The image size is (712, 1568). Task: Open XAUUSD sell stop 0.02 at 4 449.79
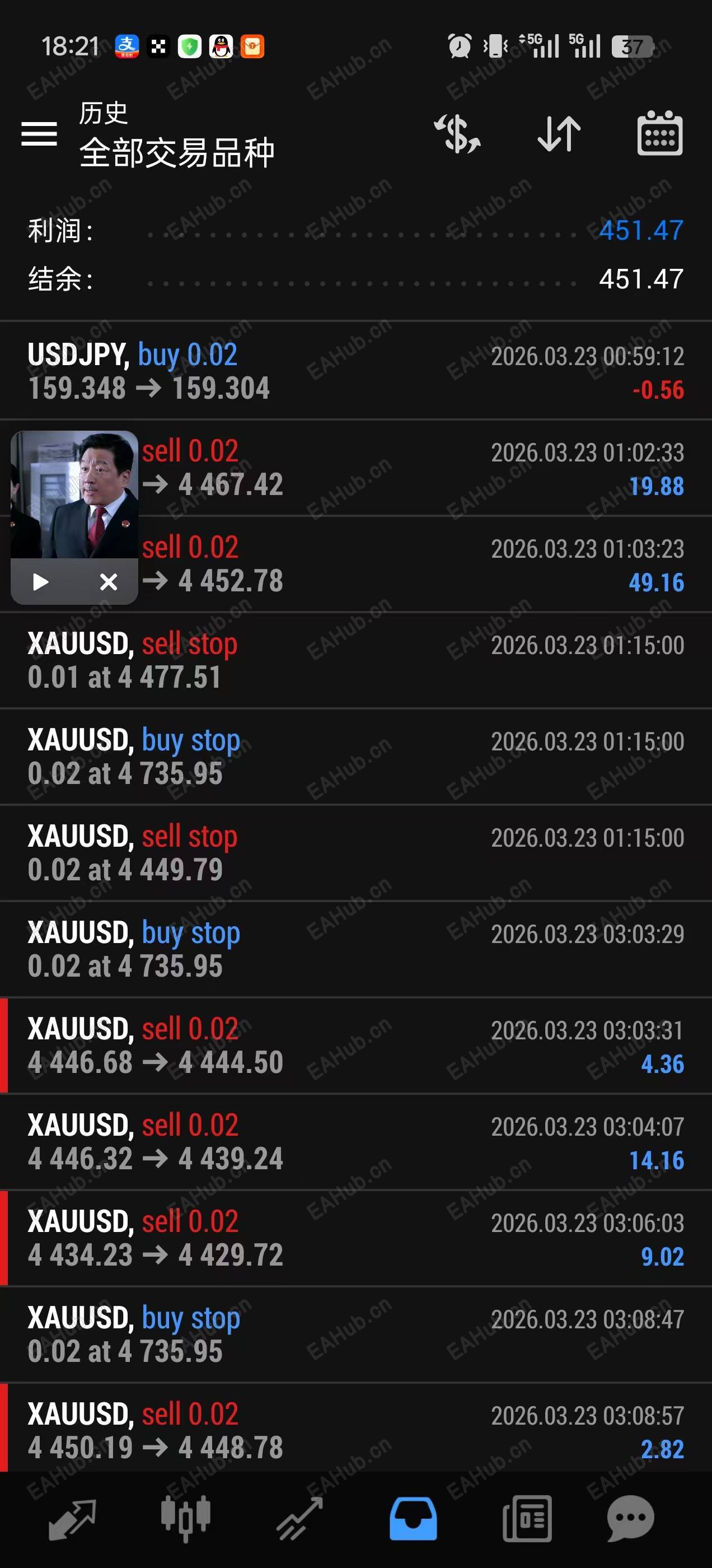[355, 852]
